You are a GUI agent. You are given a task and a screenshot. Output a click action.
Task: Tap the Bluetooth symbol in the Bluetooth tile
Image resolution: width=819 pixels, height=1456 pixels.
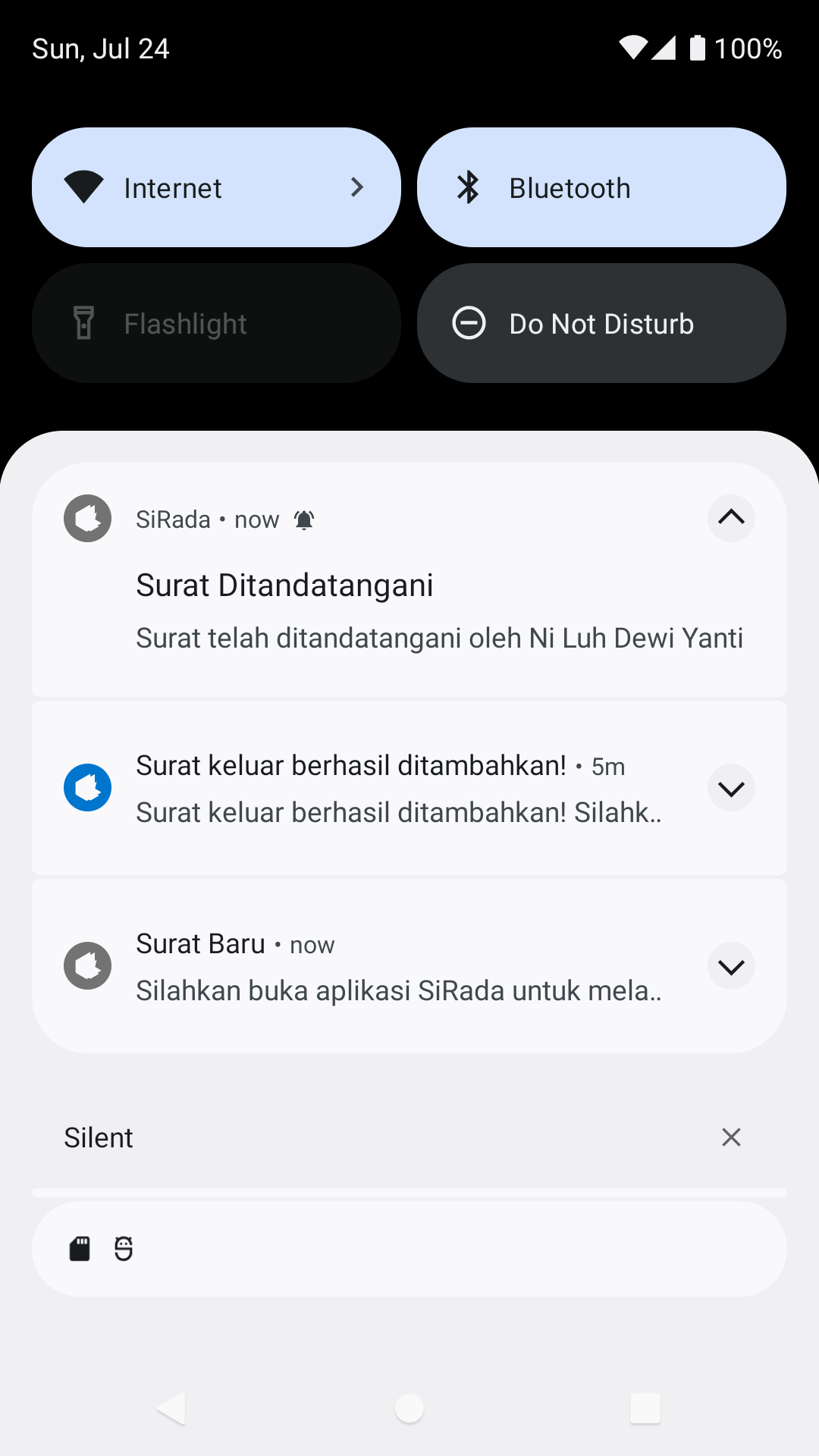468,187
